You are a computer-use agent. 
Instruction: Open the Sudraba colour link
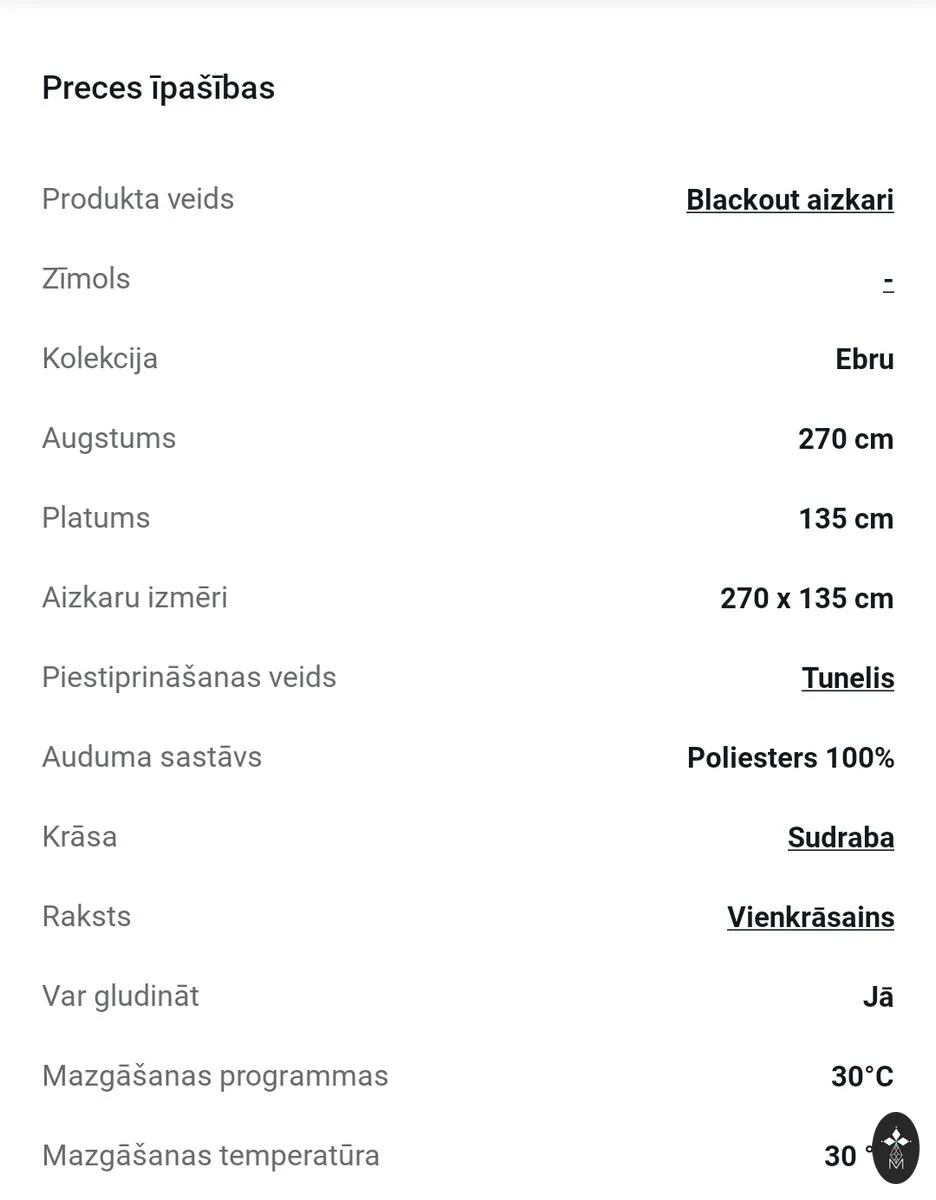(x=841, y=838)
